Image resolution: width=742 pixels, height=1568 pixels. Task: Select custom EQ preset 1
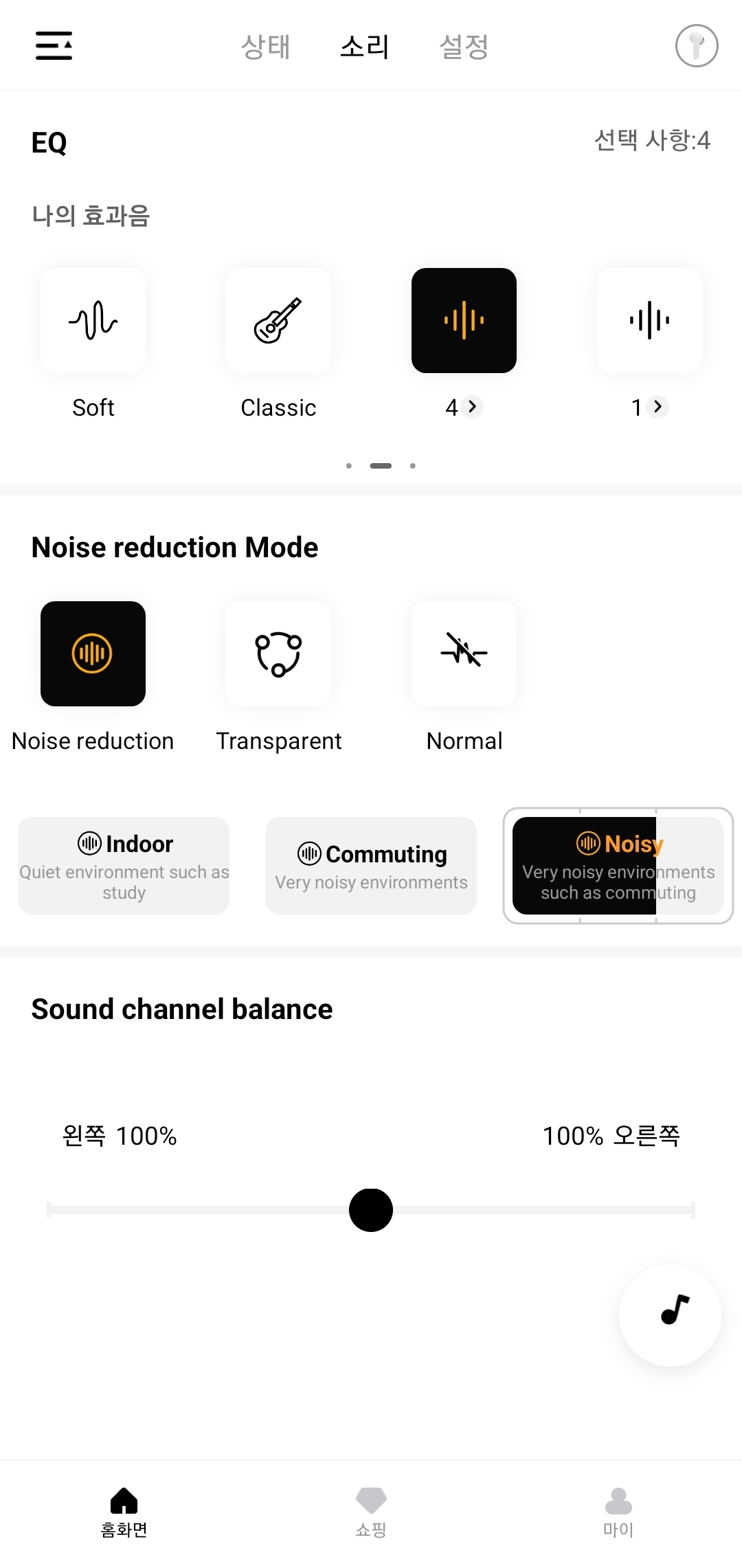coord(649,320)
